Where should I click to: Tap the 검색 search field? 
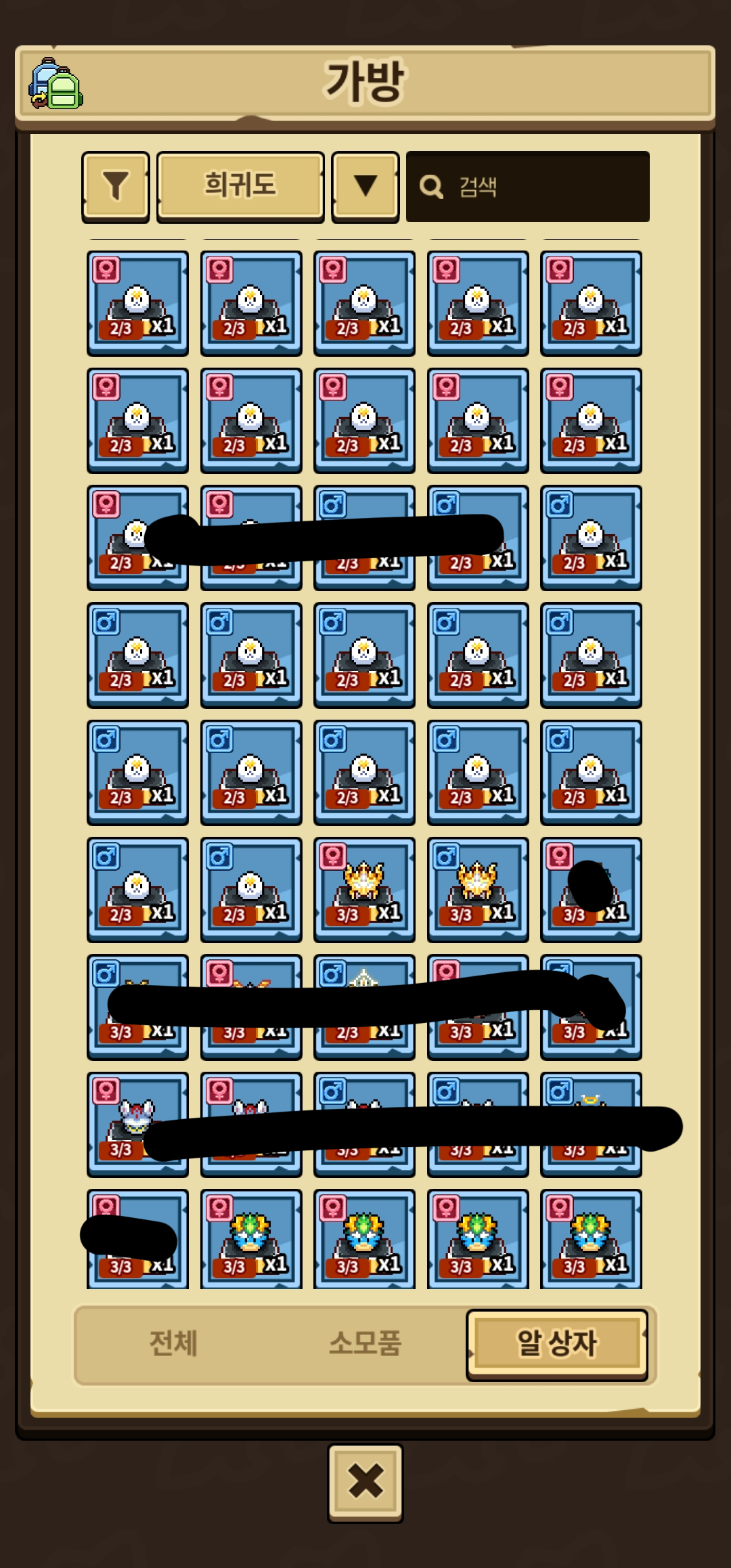tap(528, 186)
